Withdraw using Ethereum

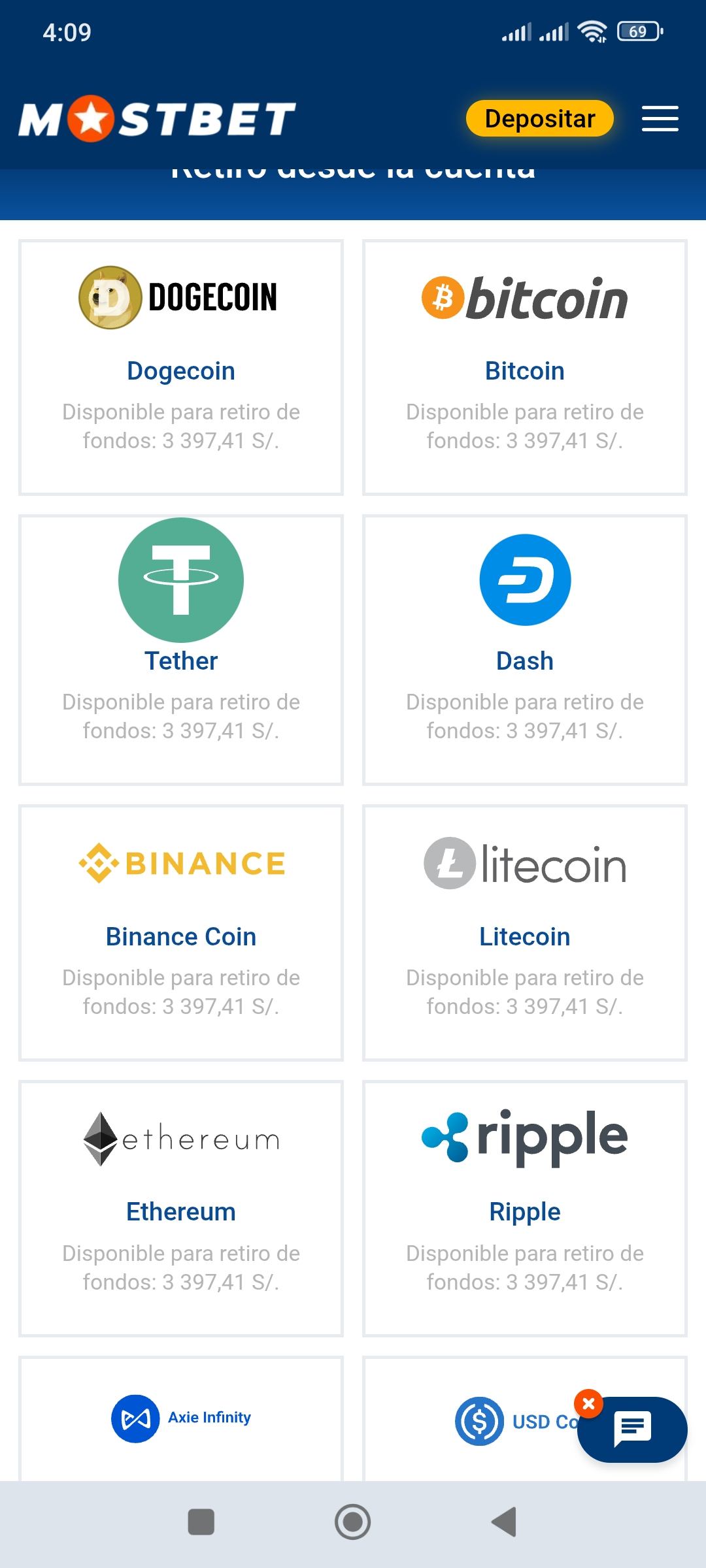click(x=181, y=1209)
